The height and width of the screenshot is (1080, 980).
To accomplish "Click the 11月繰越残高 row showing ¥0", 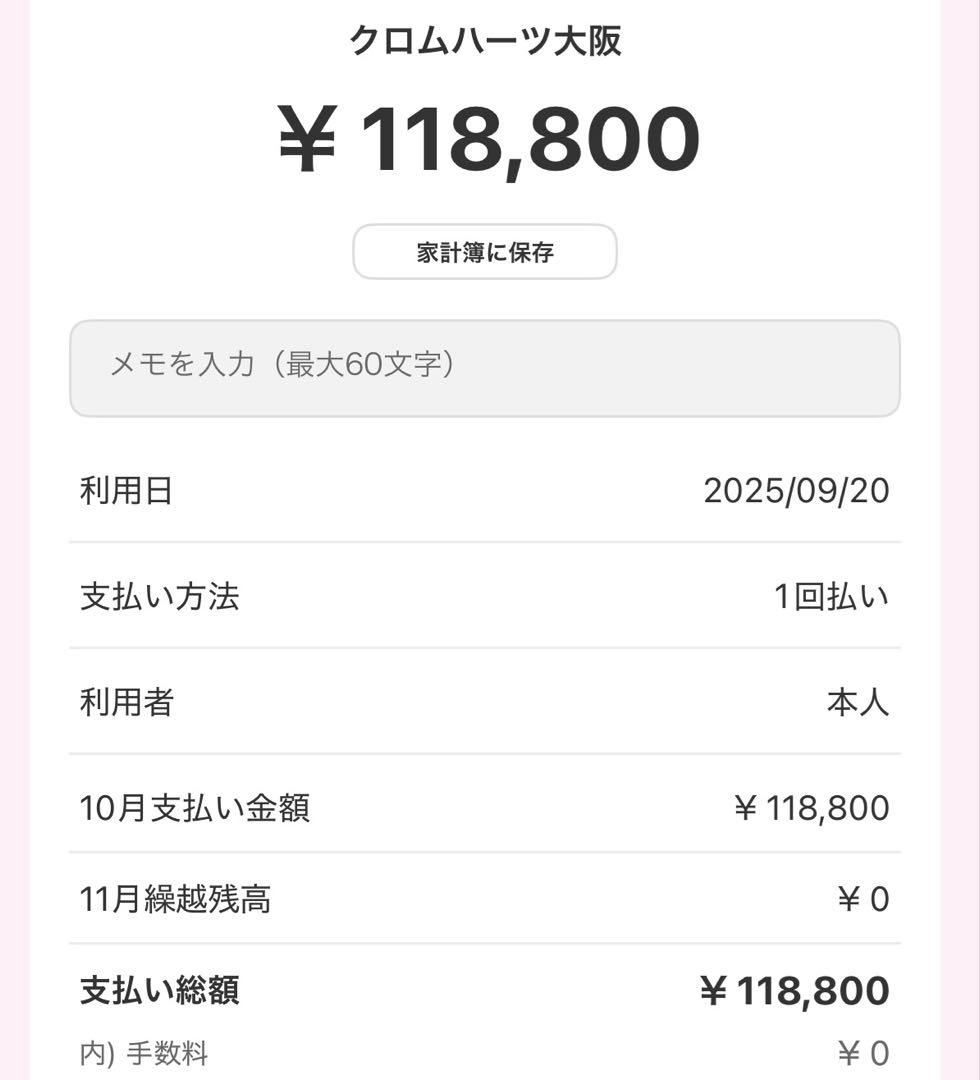I will coord(485,898).
